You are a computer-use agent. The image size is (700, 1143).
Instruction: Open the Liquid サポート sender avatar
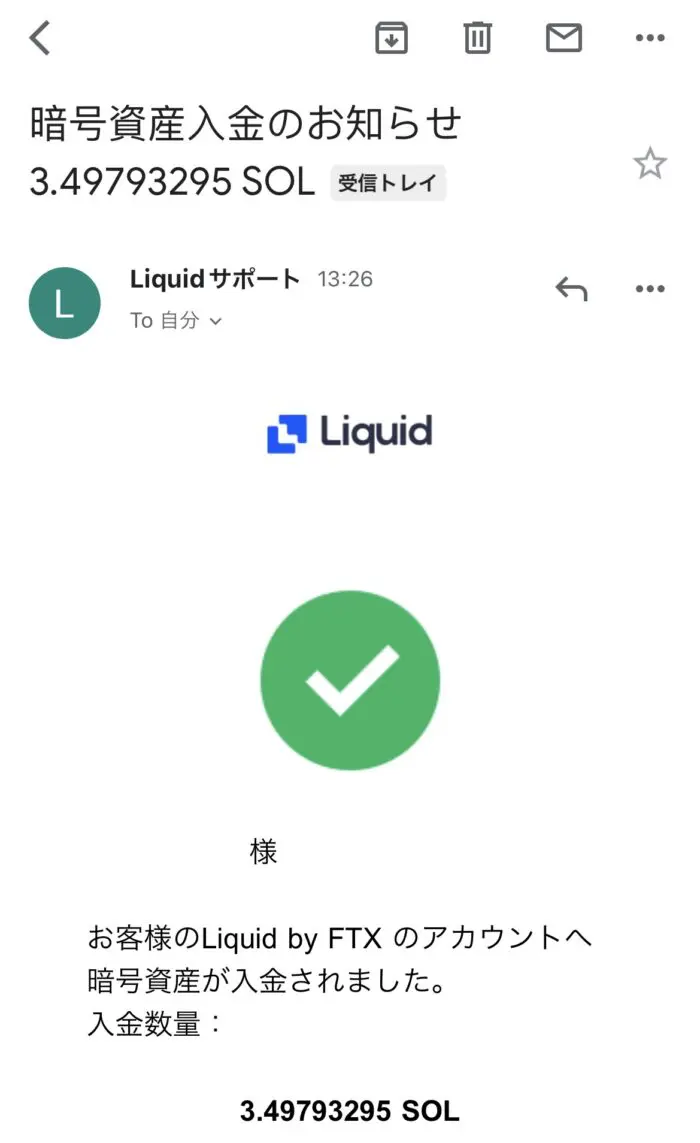65,303
